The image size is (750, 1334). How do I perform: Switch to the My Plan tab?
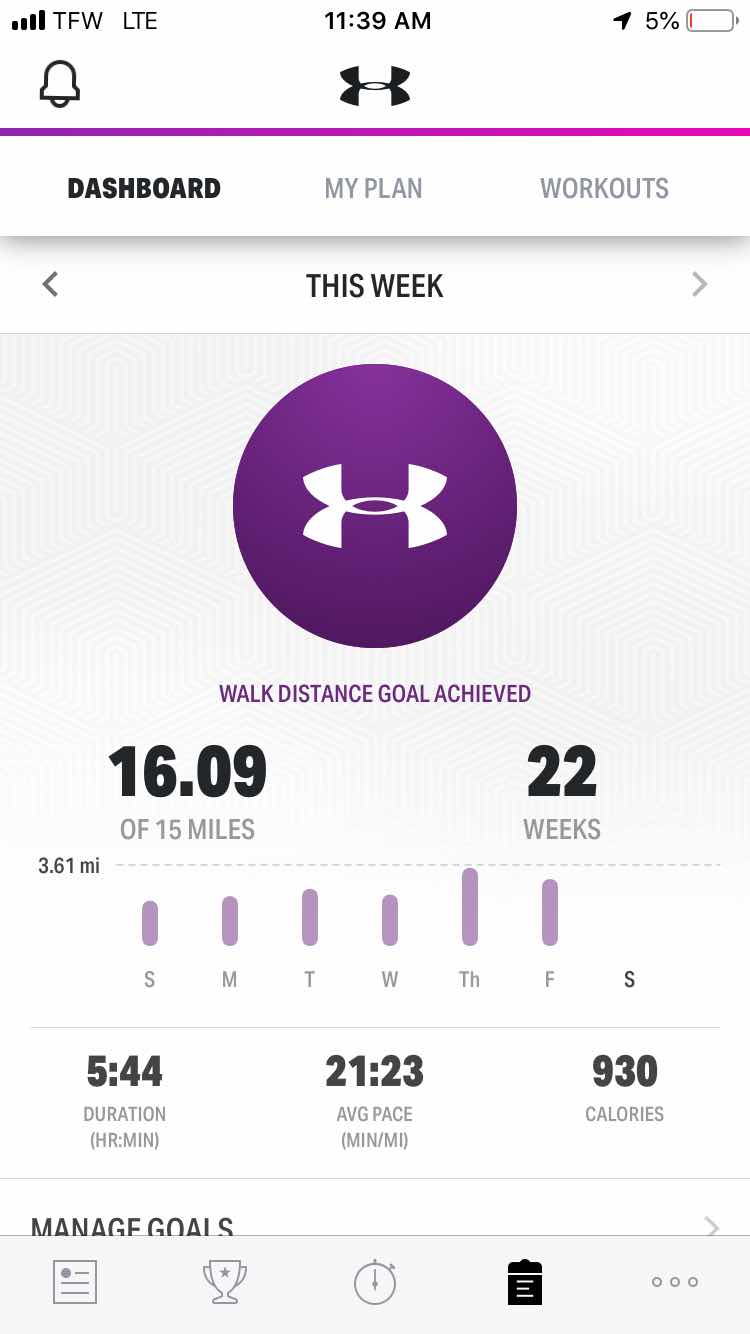pos(373,188)
